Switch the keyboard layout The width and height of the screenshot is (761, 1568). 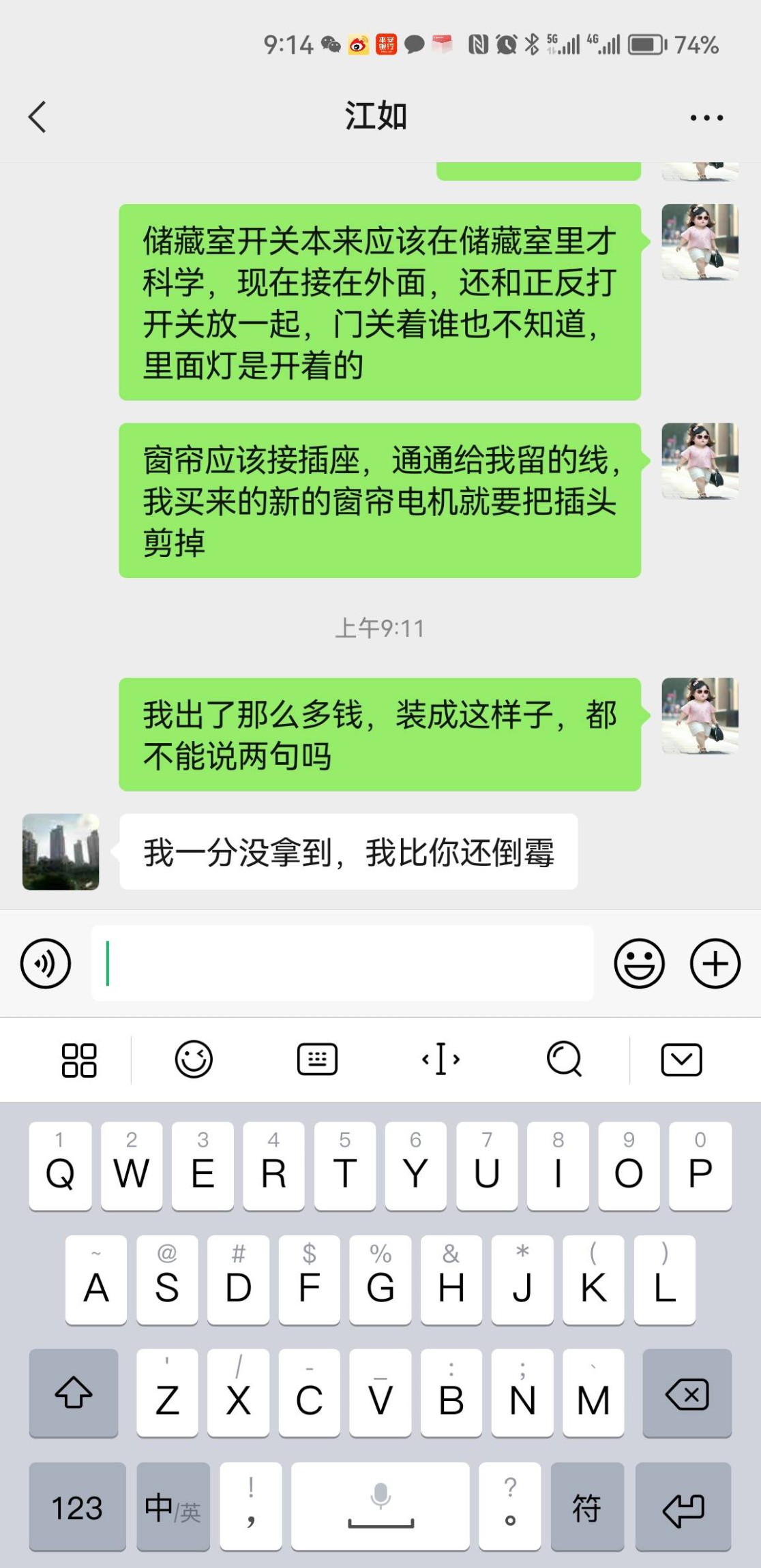click(x=317, y=1059)
